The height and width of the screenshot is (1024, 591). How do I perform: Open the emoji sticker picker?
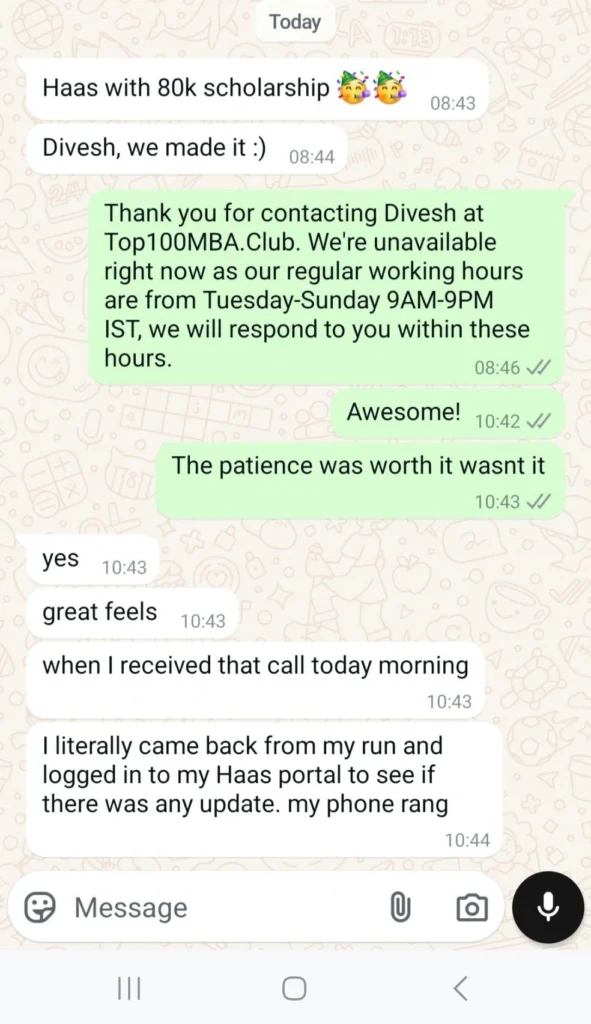tap(40, 907)
